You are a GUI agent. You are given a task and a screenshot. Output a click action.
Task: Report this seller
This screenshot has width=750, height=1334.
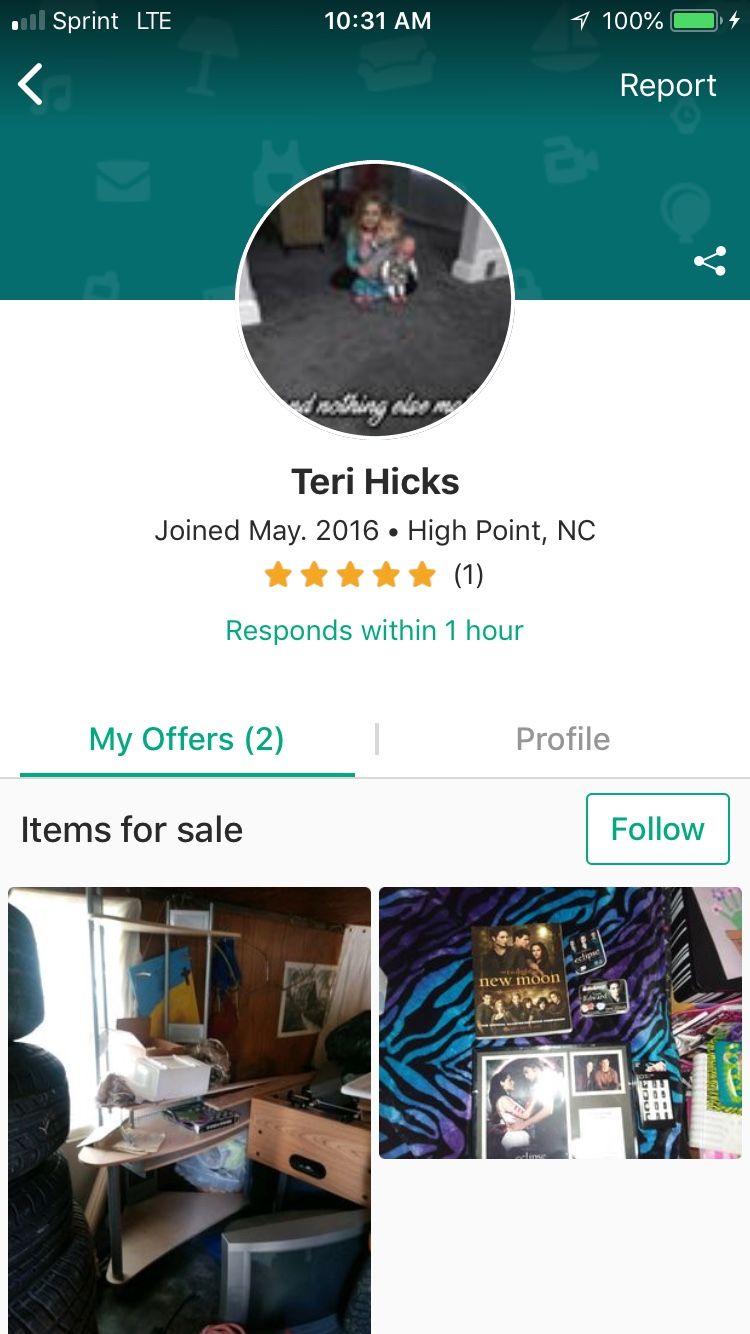pos(667,85)
